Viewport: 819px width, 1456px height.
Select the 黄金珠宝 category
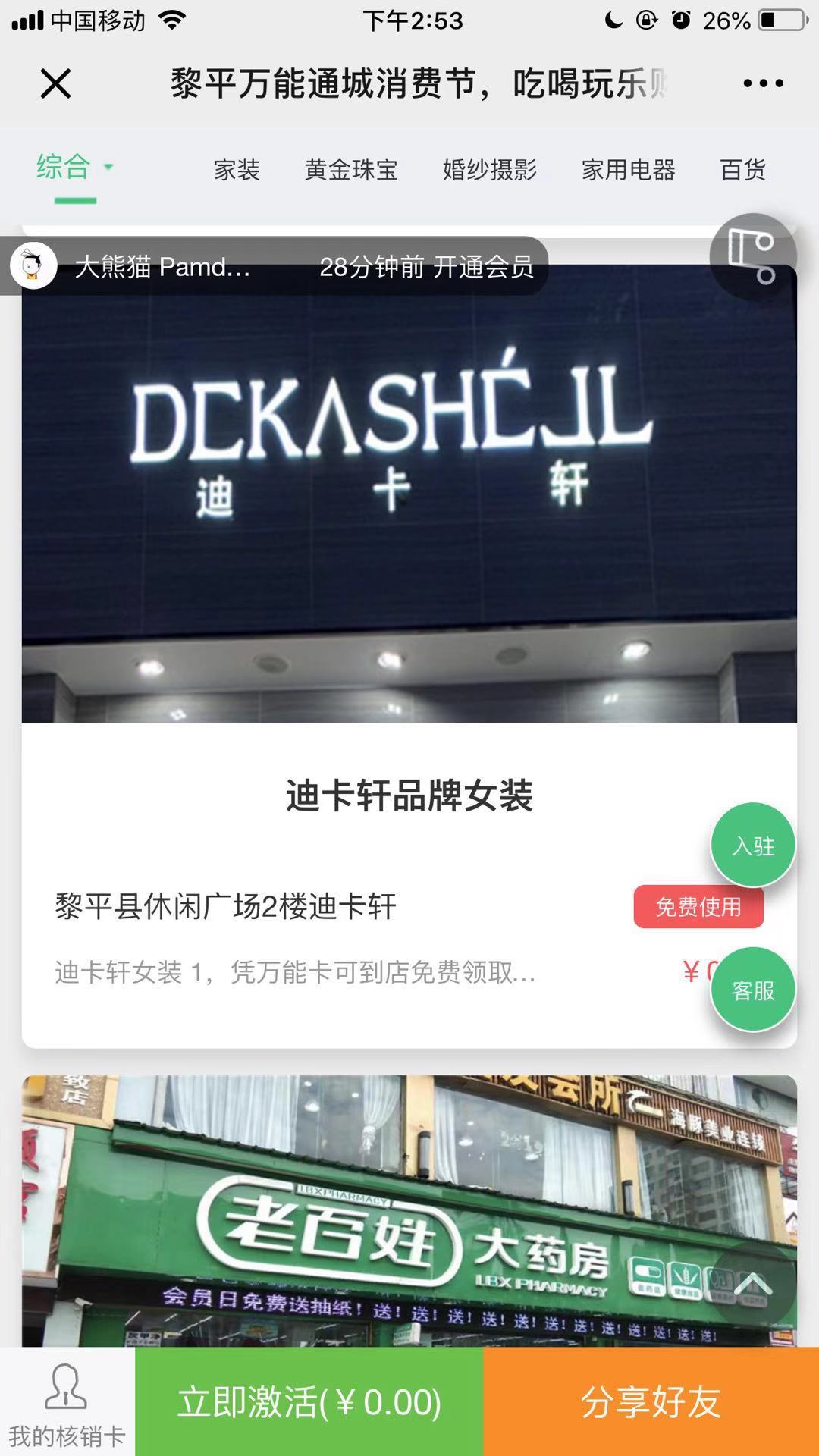point(351,170)
